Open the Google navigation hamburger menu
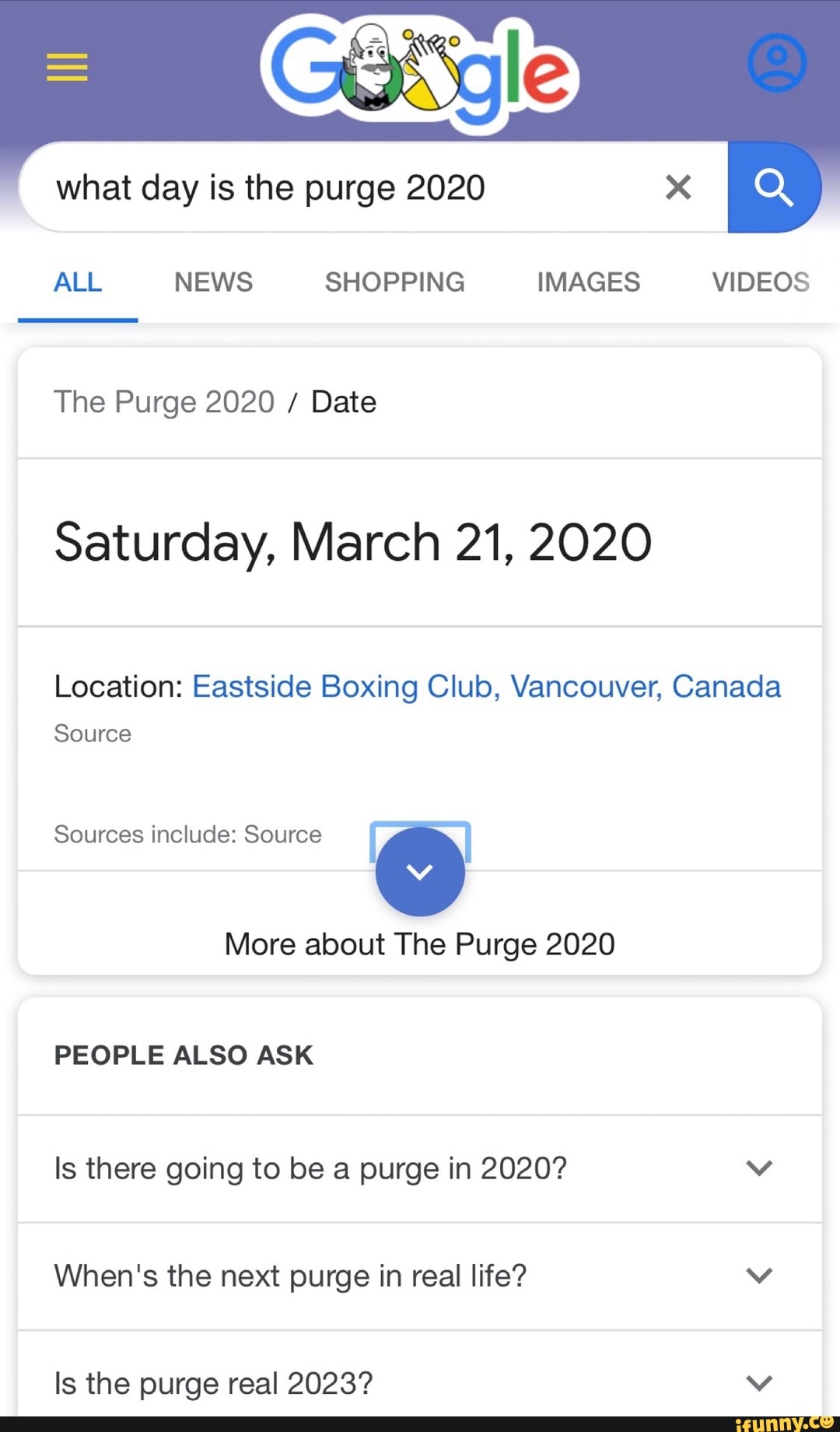Image resolution: width=840 pixels, height=1432 pixels. coord(66,68)
